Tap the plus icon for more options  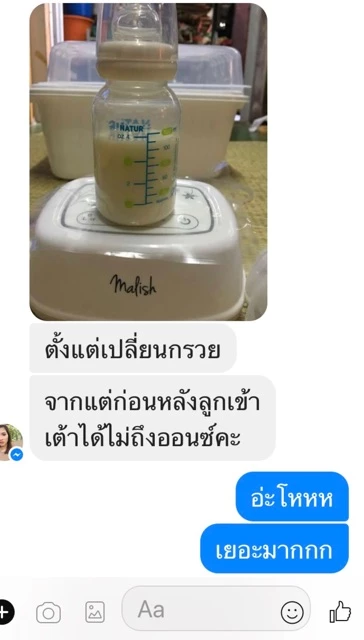pos(5,612)
